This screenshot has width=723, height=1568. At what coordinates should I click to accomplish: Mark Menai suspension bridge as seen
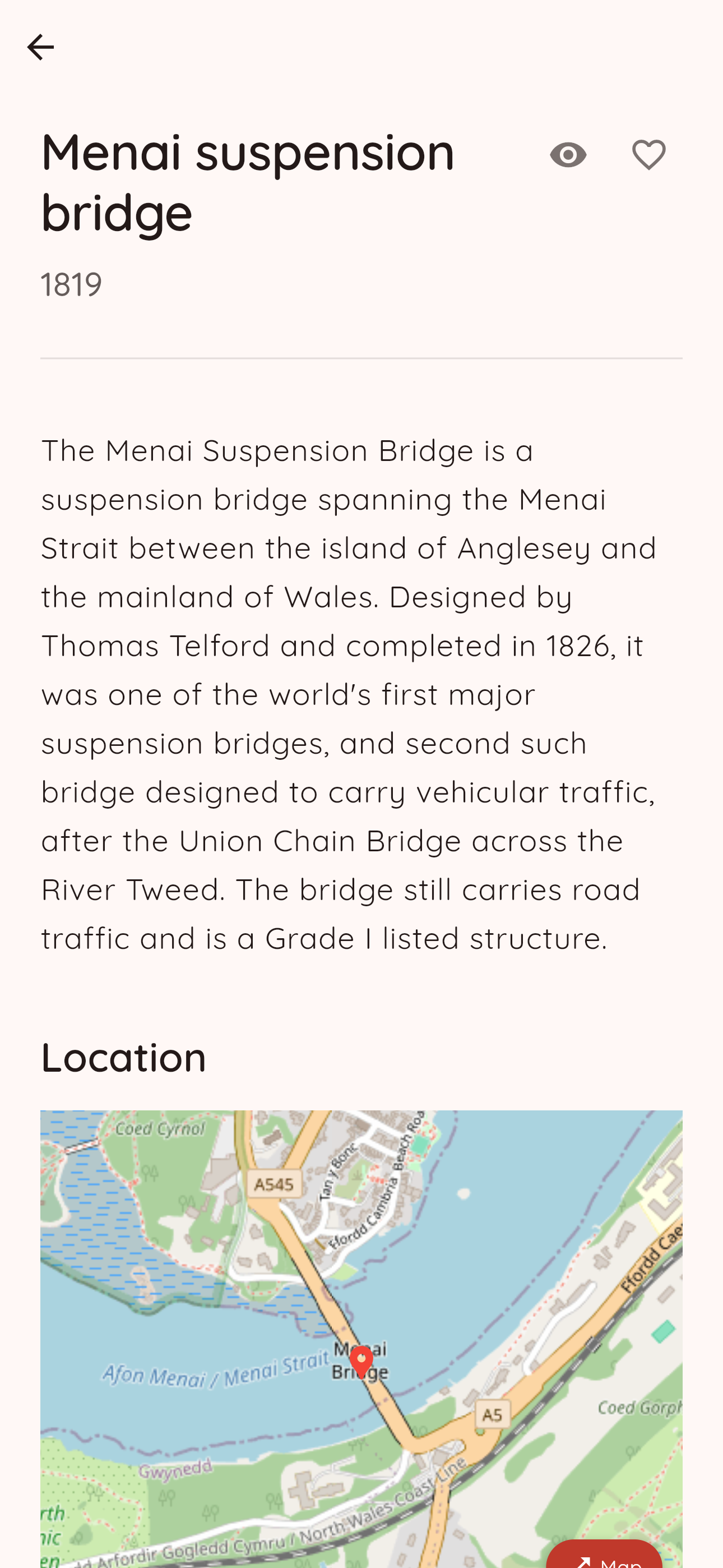tap(568, 155)
